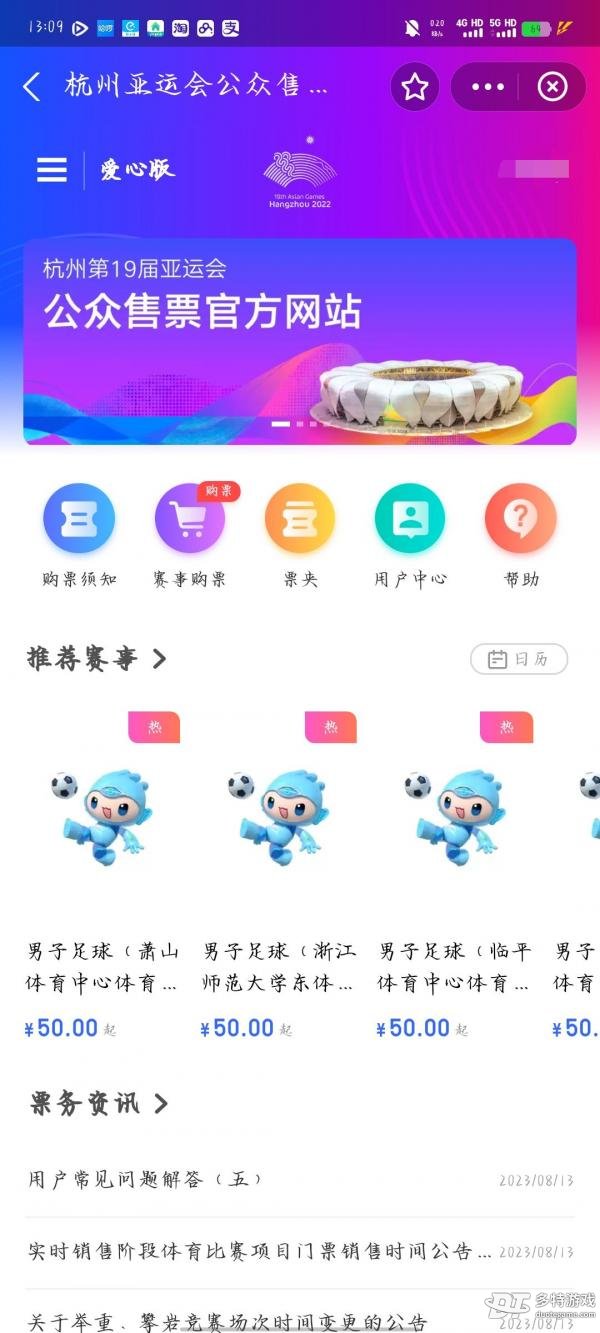Go to 赛事购票 event ticketing
This screenshot has height=1333, width=600.
click(190, 535)
